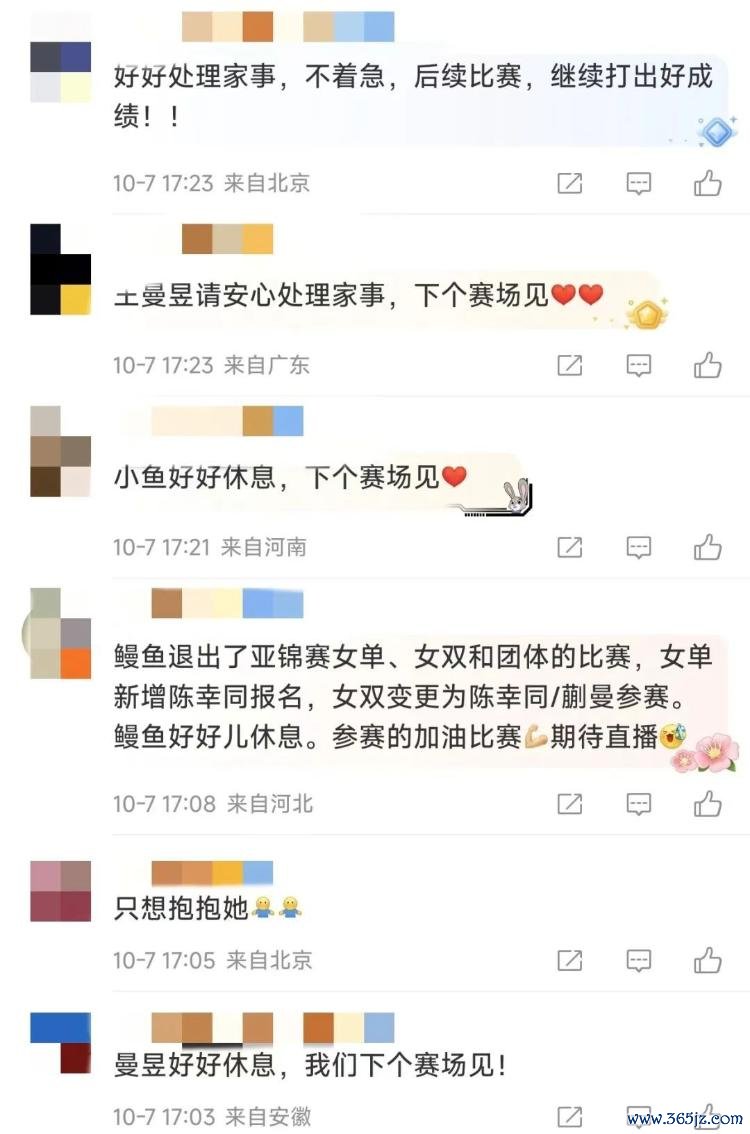
Task: Reply to the comment from 广东
Action: [639, 365]
